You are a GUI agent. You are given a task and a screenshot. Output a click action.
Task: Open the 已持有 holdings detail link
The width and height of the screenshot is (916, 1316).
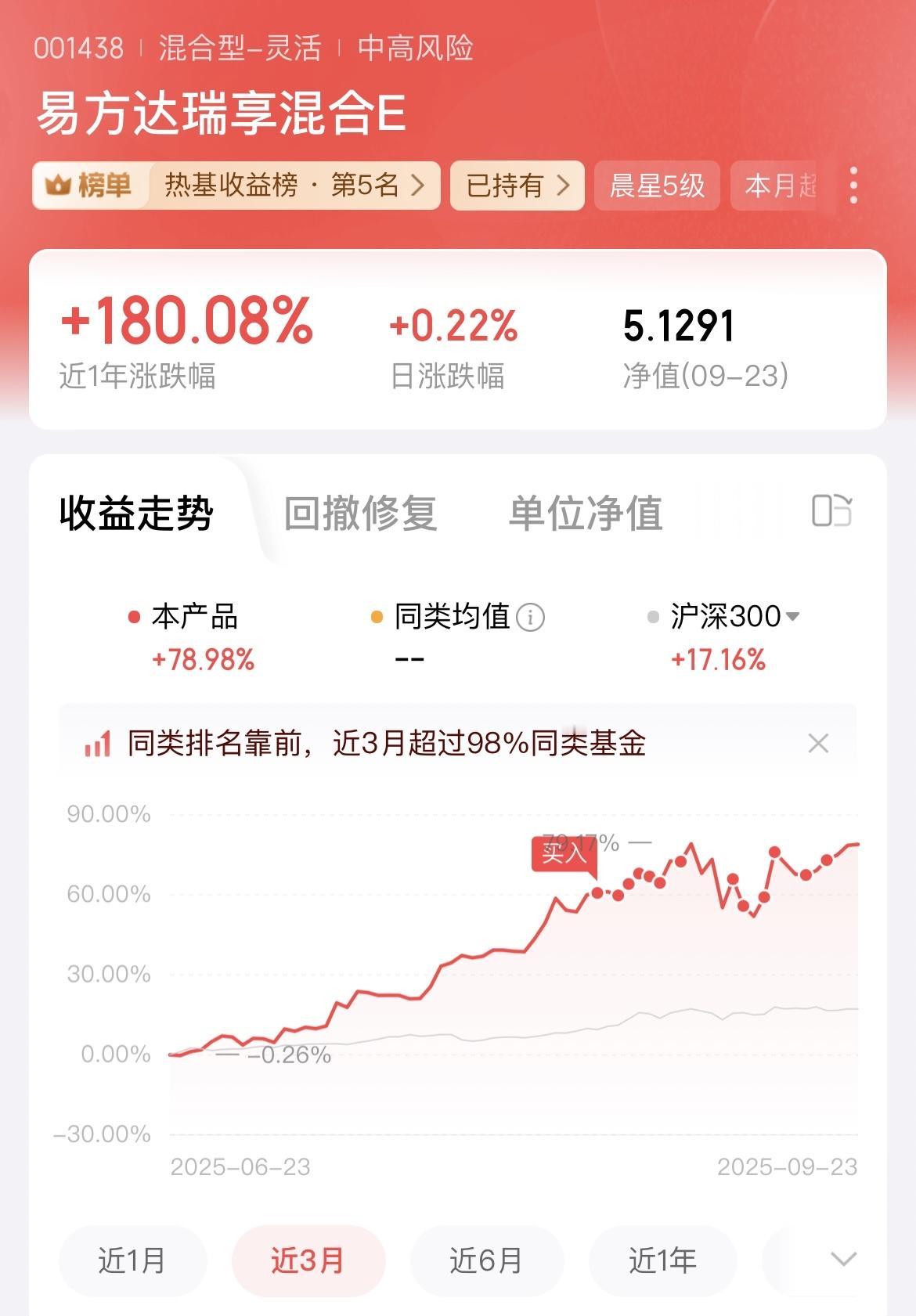click(517, 186)
